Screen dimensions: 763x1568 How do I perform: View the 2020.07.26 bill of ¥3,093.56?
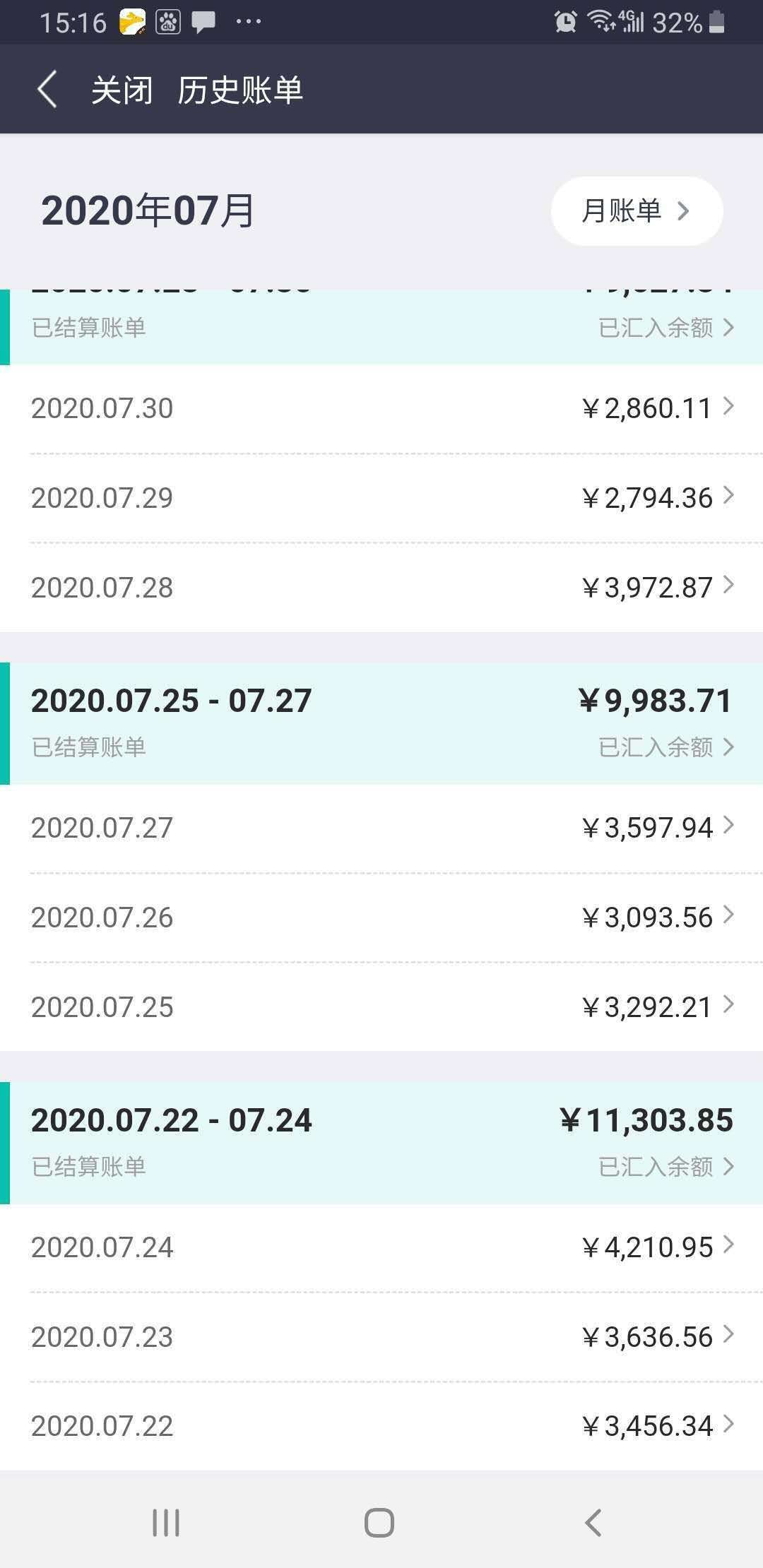(x=381, y=917)
